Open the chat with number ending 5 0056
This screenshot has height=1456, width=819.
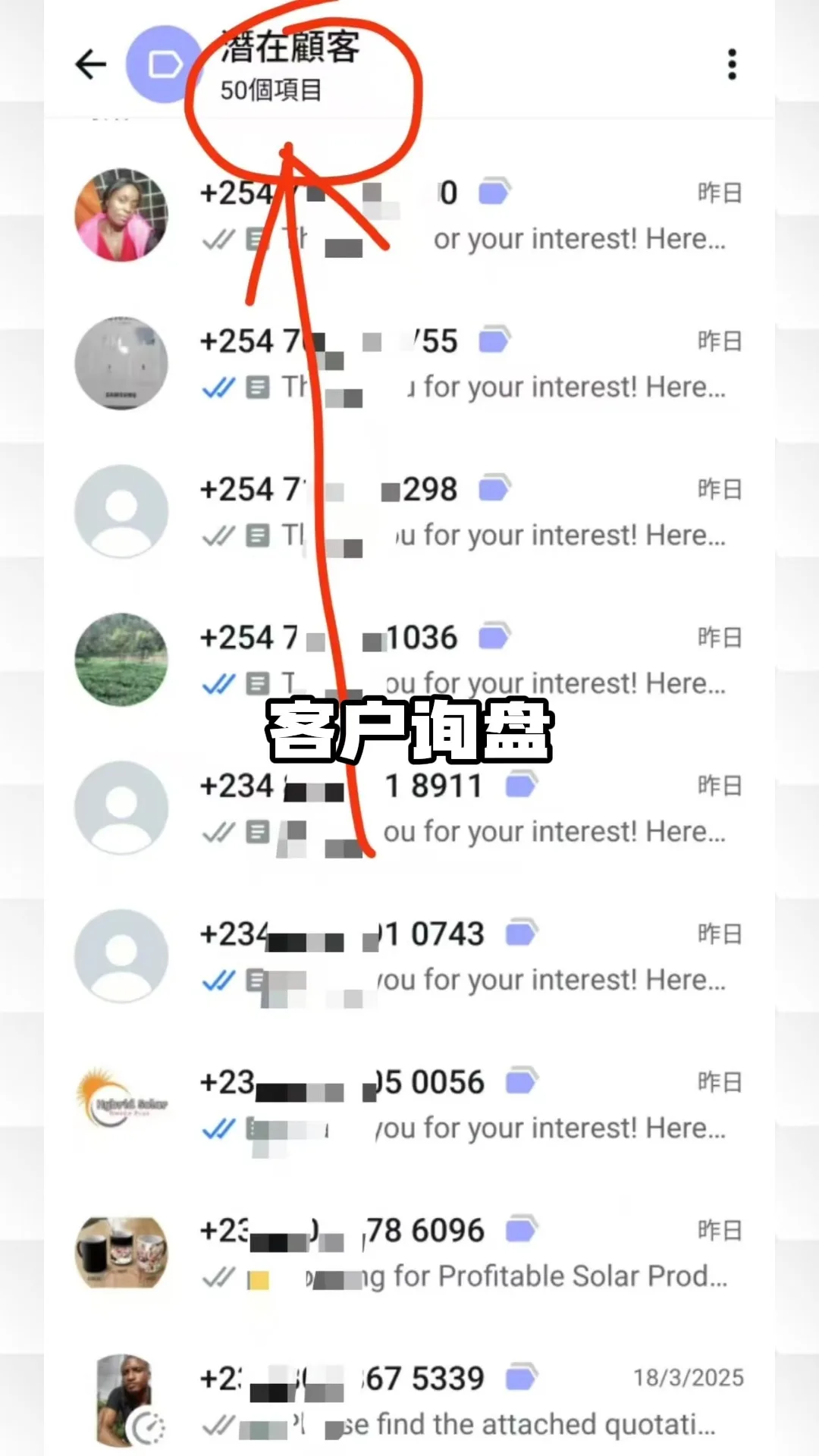[x=463, y=1104]
